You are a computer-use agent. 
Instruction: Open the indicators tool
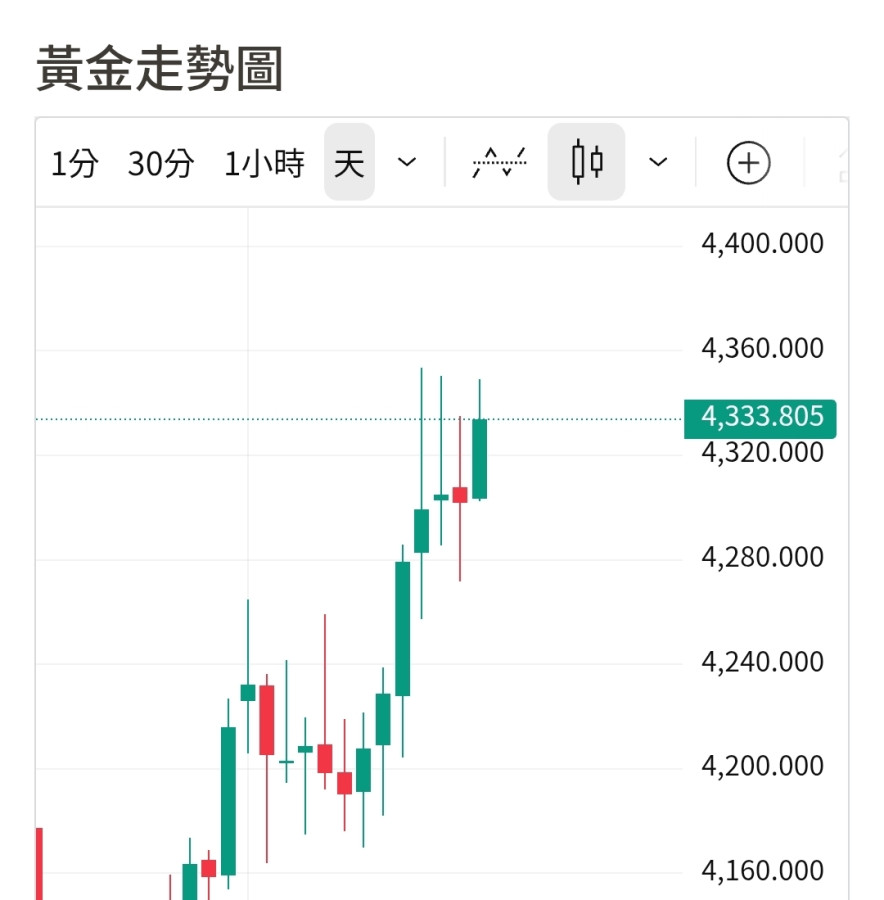(498, 162)
